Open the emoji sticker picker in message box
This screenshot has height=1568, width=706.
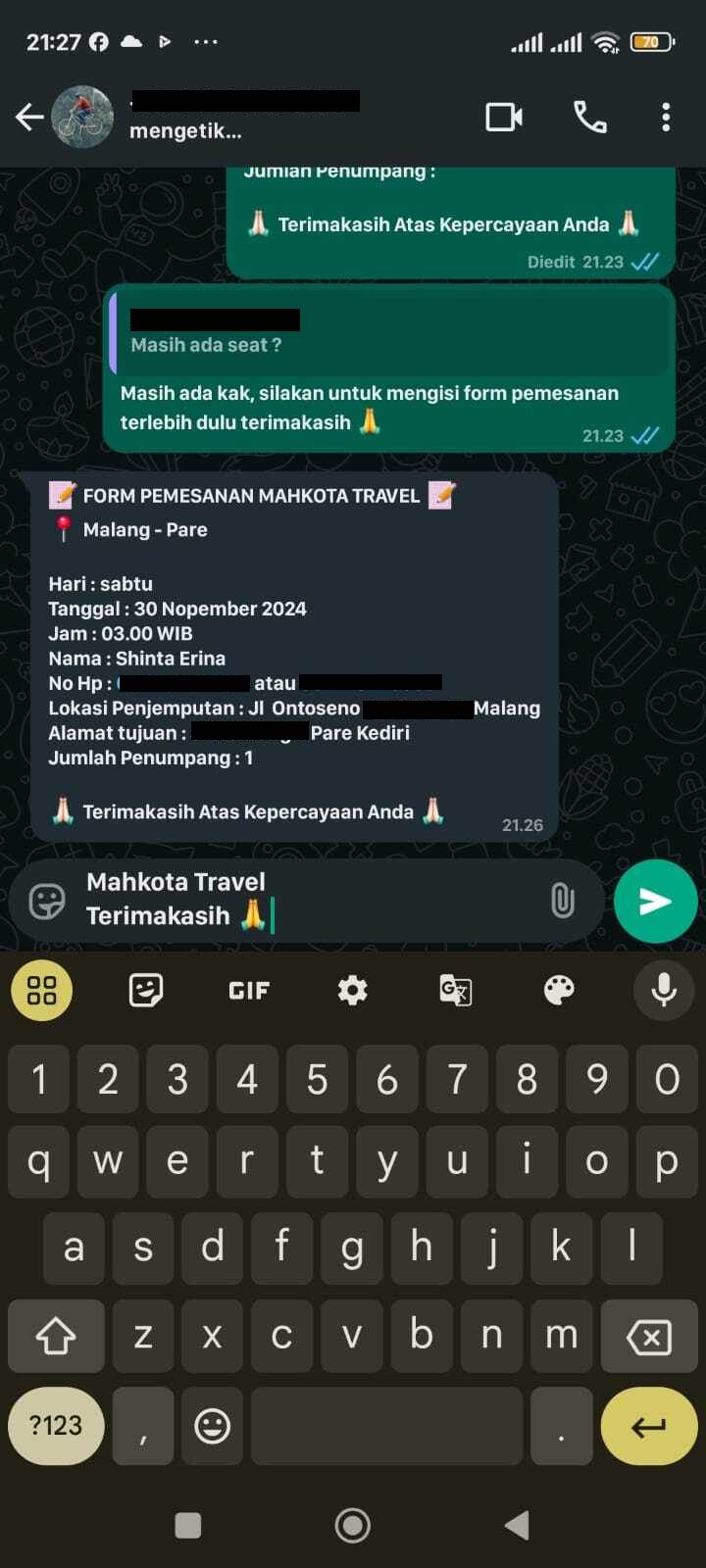coord(47,901)
